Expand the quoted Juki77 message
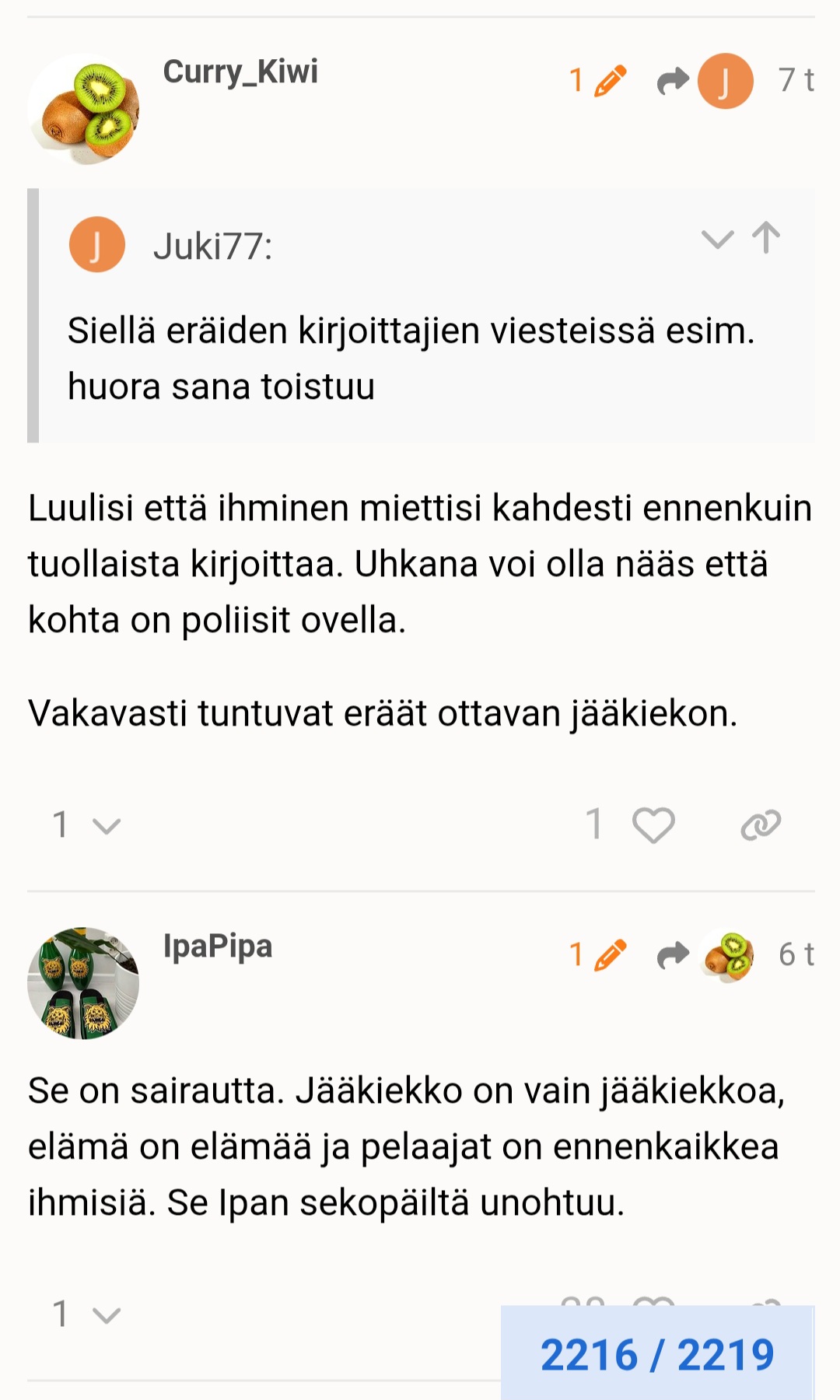This screenshot has height=1400, width=840. point(717,239)
